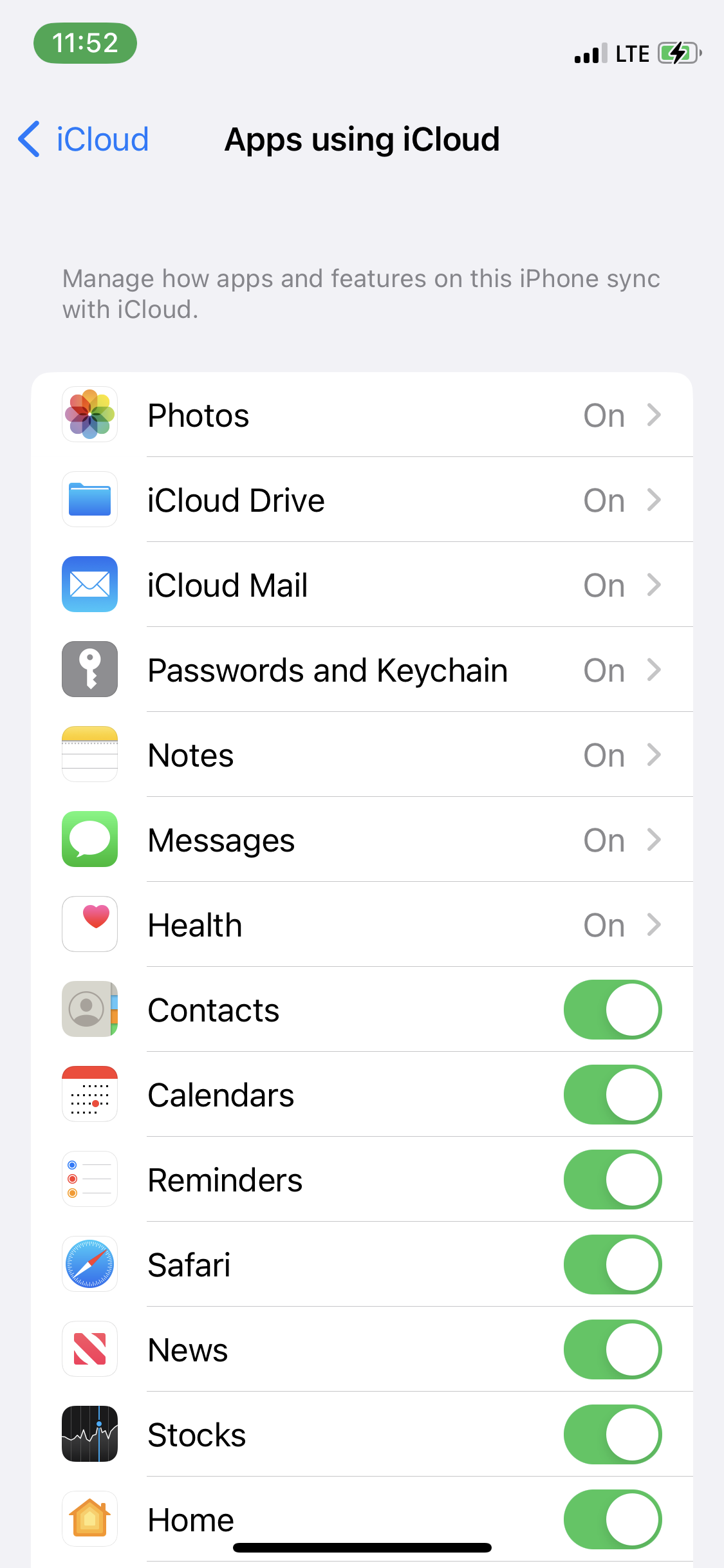
Task: Toggle the Home iCloud switch
Action: [x=612, y=1520]
